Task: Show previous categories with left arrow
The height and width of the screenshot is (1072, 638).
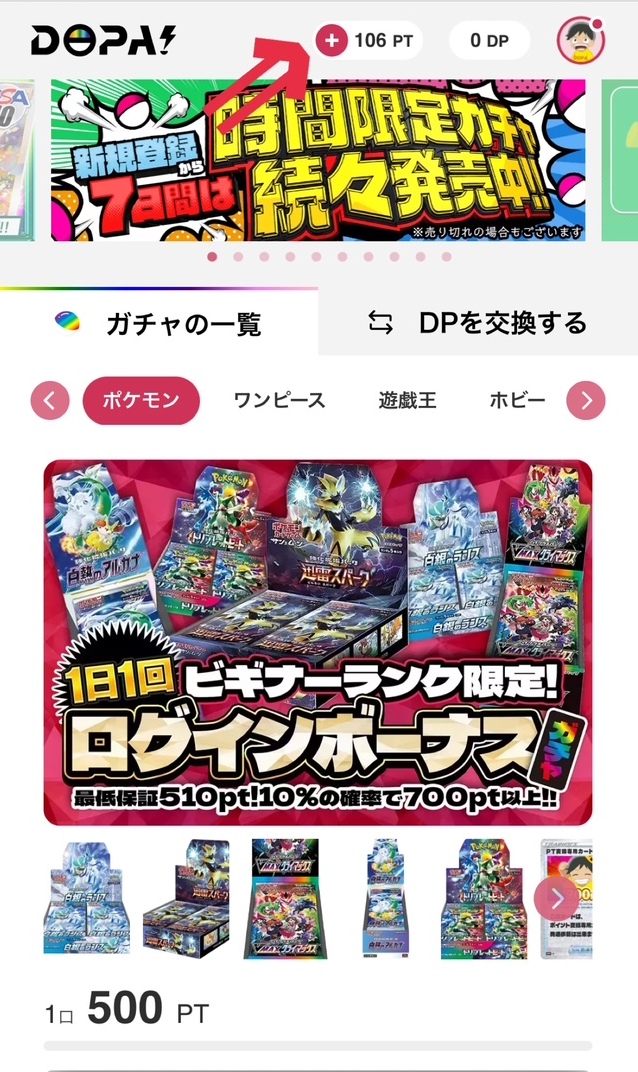Action: [50, 401]
